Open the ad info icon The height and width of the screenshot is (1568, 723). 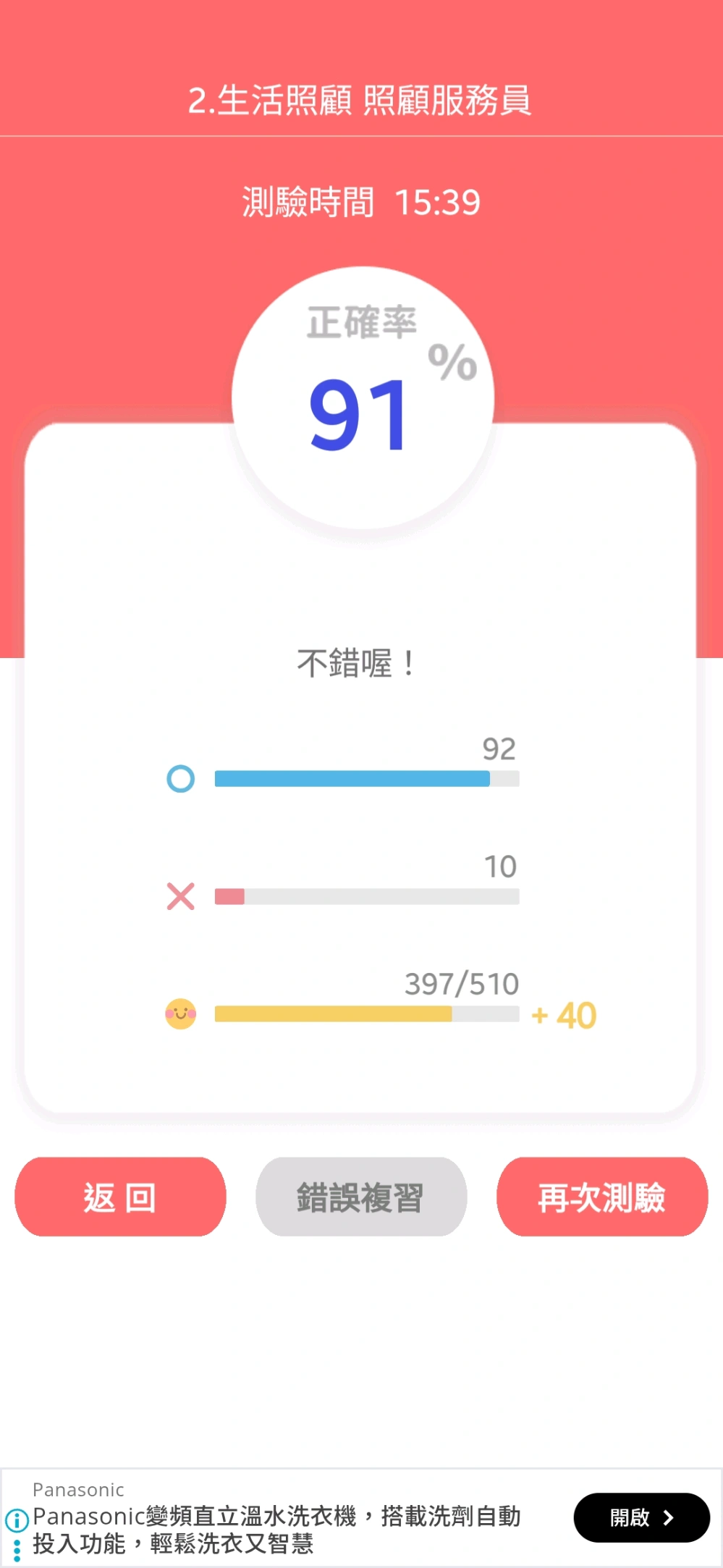pyautogui.click(x=17, y=1520)
